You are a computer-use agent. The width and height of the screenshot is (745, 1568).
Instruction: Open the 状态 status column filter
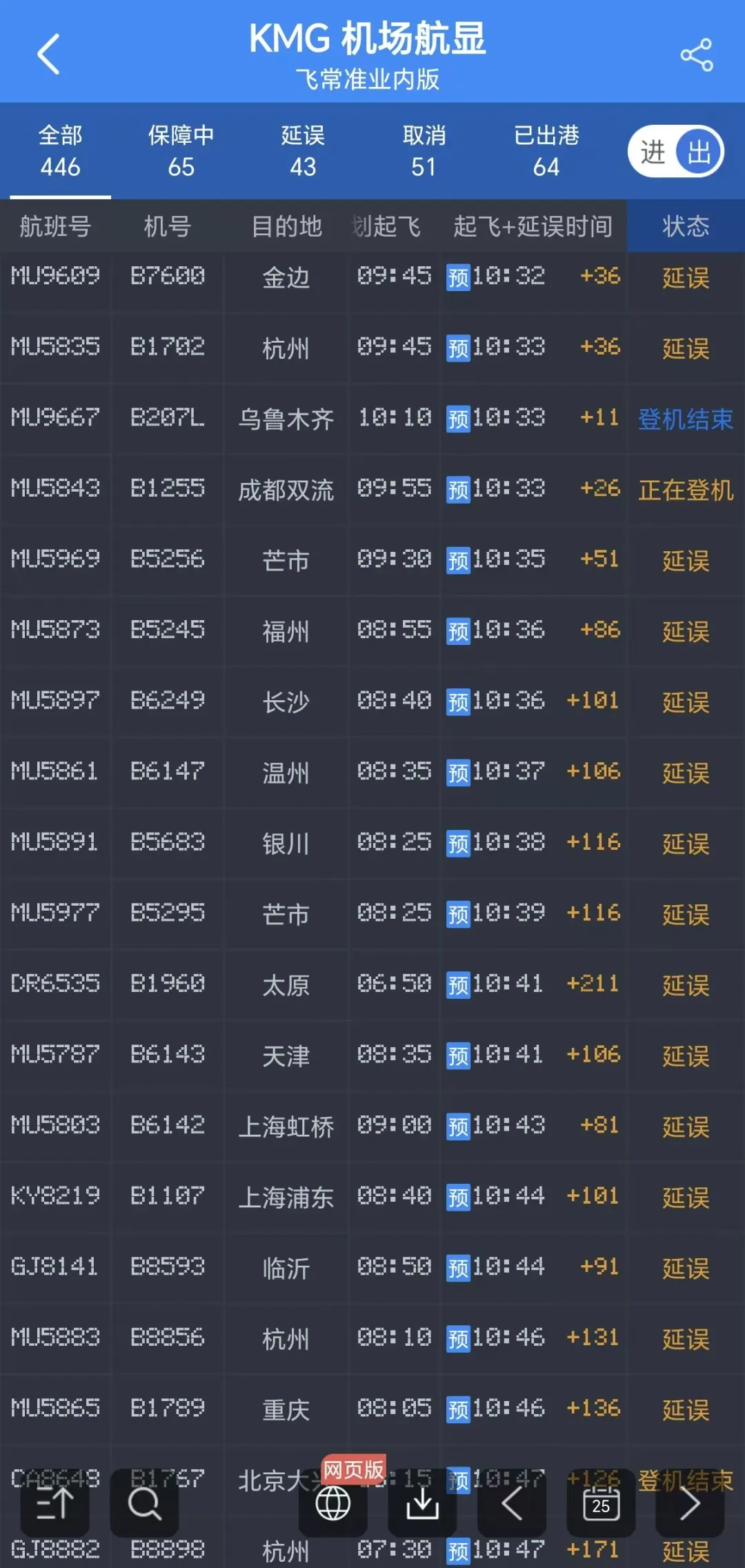click(685, 226)
